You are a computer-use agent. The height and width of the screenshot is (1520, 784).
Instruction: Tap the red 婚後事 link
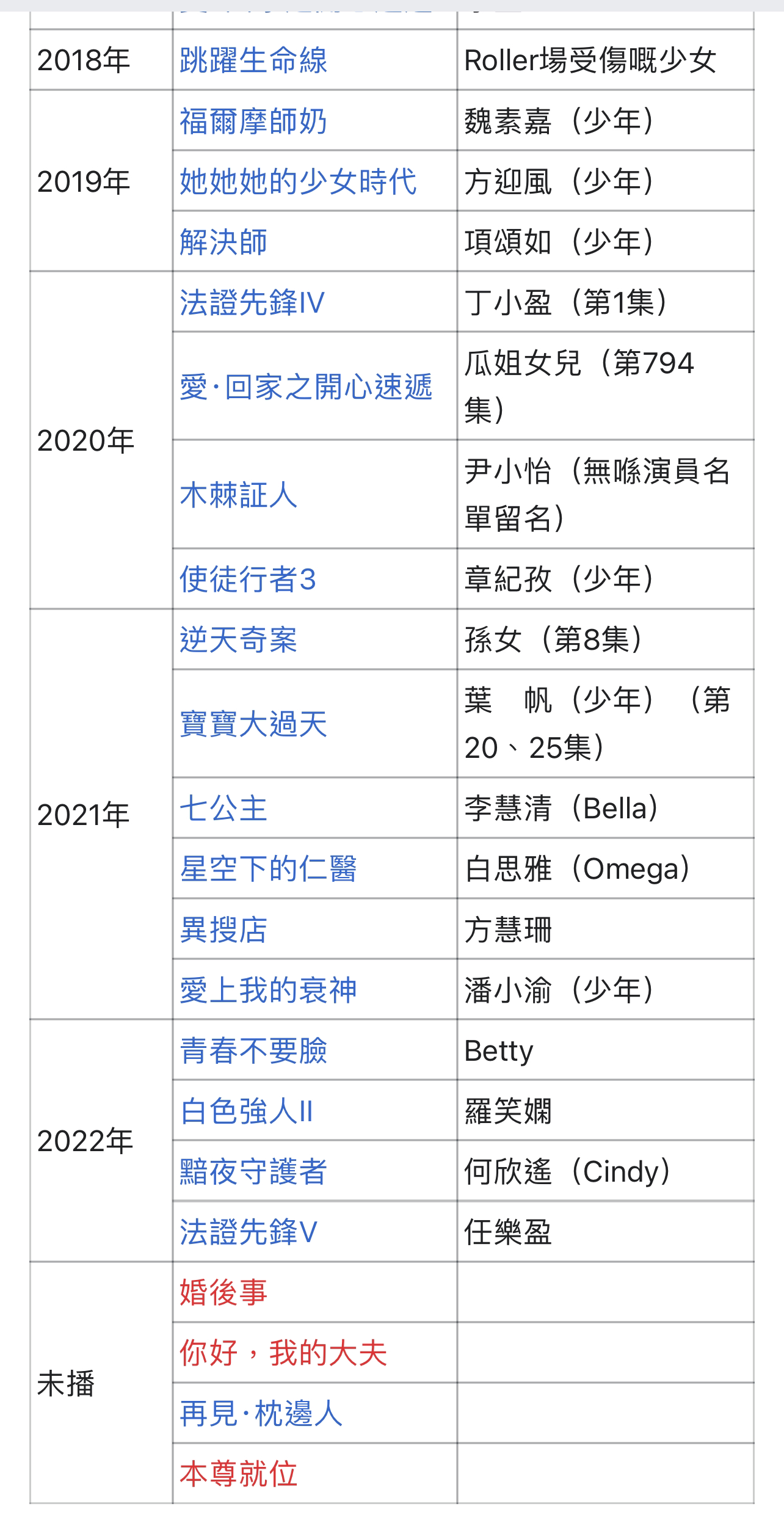[x=223, y=1292]
